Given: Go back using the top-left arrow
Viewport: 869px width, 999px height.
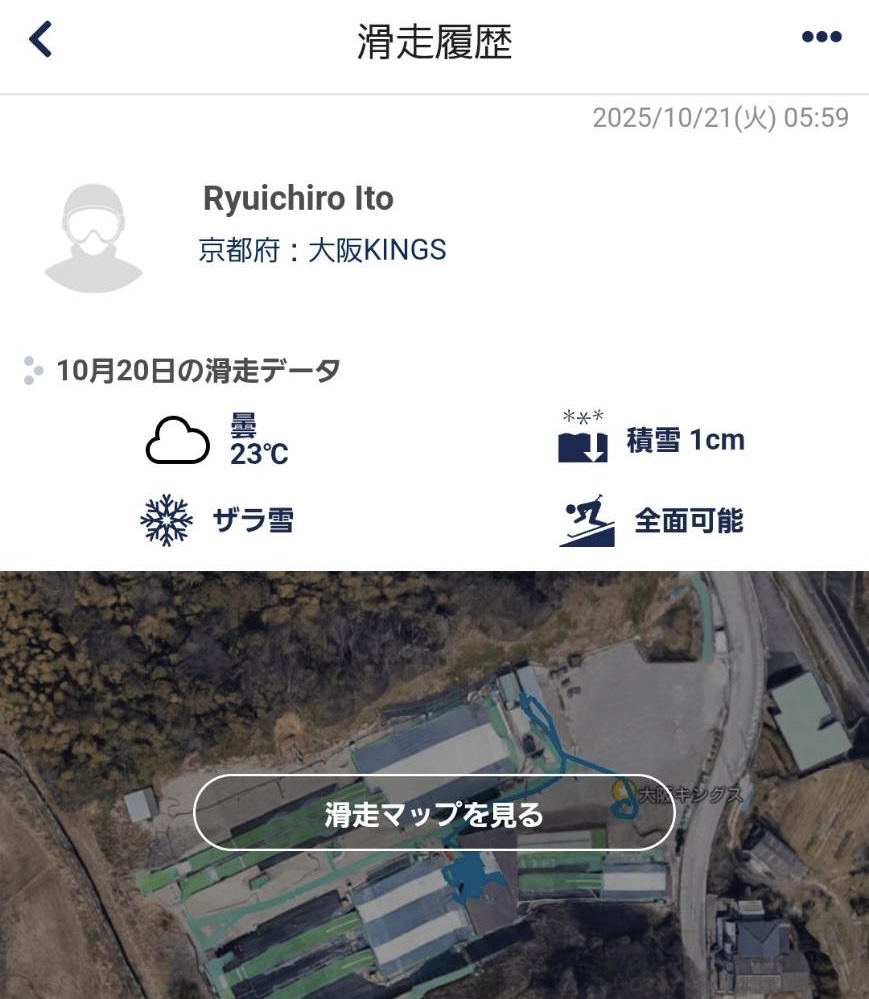Looking at the screenshot, I should pos(41,40).
